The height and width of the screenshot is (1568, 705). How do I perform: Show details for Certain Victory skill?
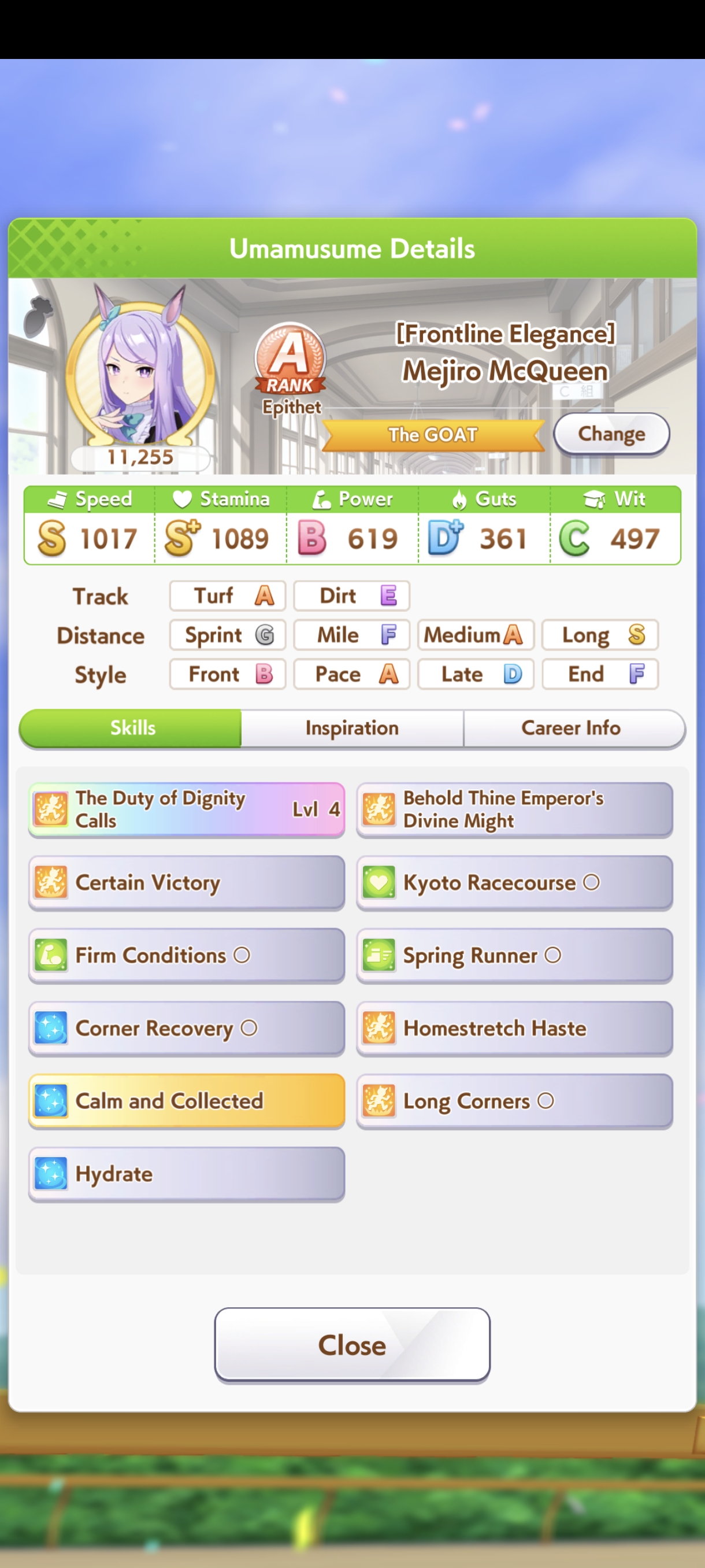coord(186,882)
